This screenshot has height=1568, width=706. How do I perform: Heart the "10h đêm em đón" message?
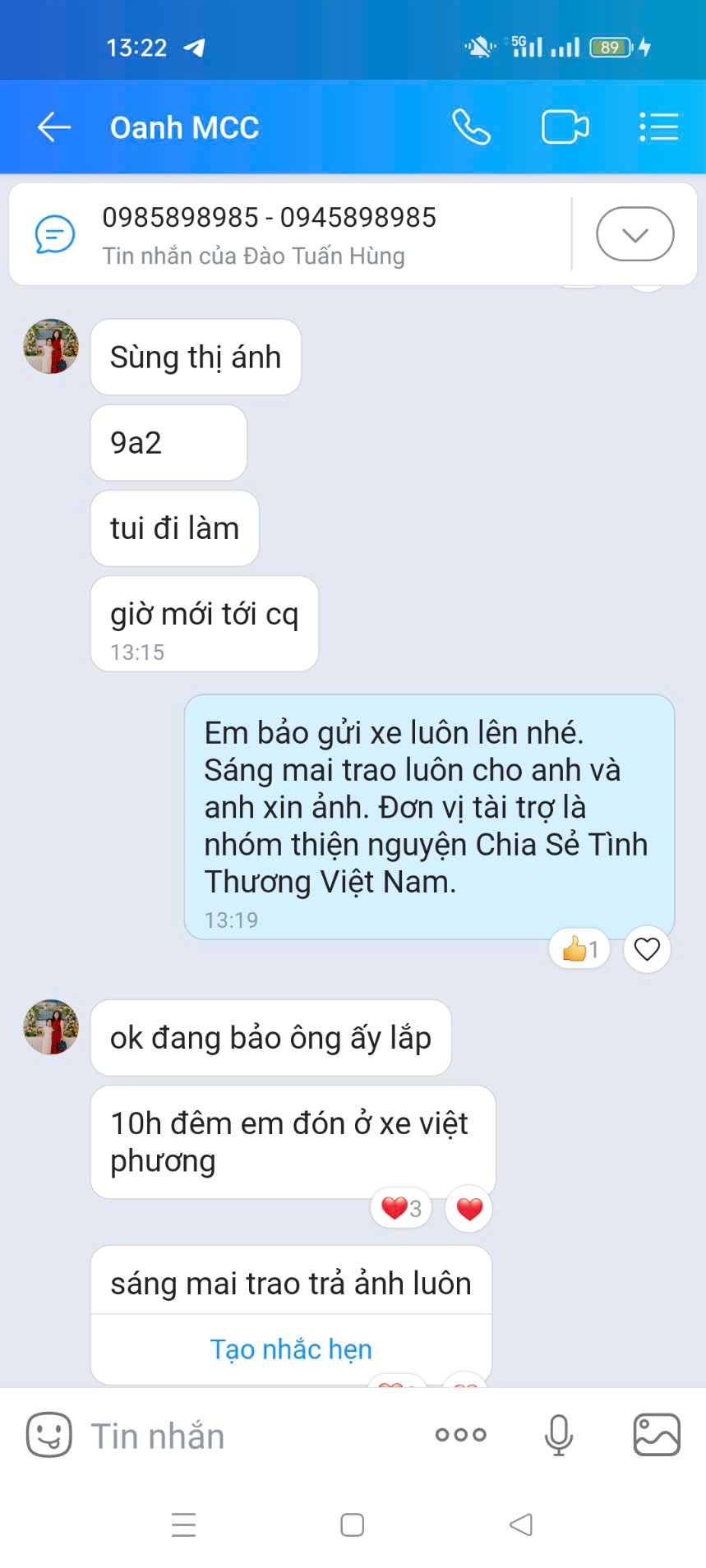[x=469, y=1208]
